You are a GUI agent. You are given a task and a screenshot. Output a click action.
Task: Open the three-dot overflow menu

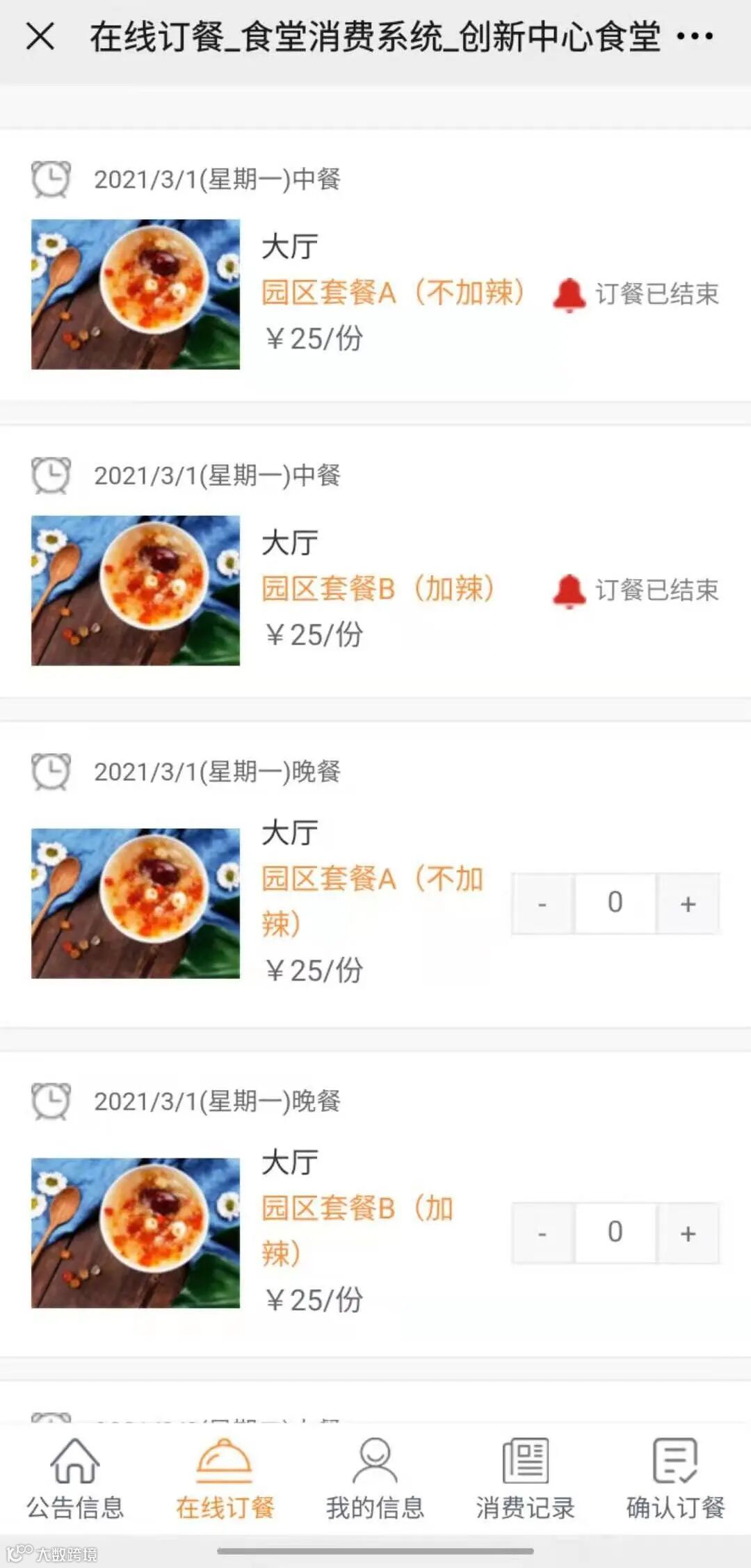[695, 36]
